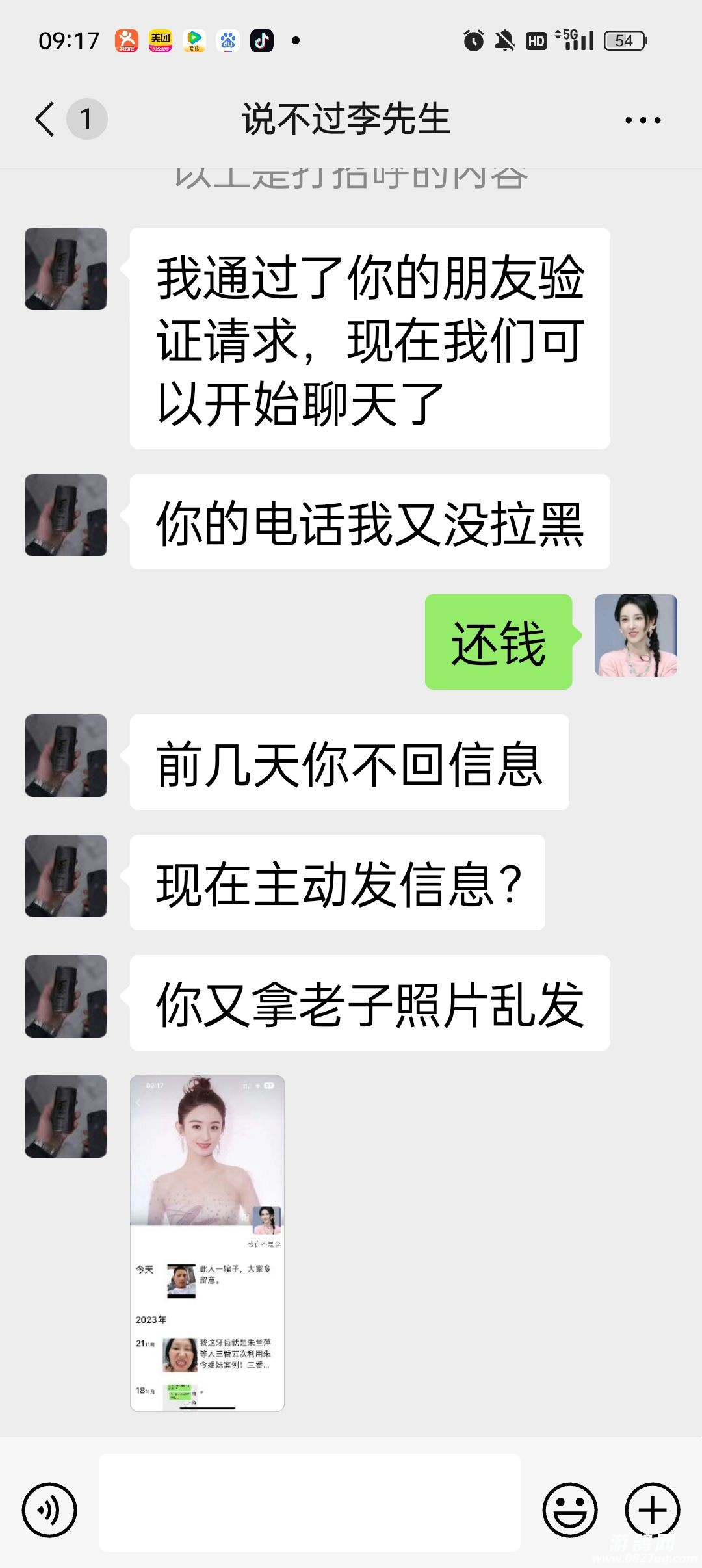Viewport: 702px width, 1568px height.
Task: Open the emoji sticker panel
Action: point(570,1509)
